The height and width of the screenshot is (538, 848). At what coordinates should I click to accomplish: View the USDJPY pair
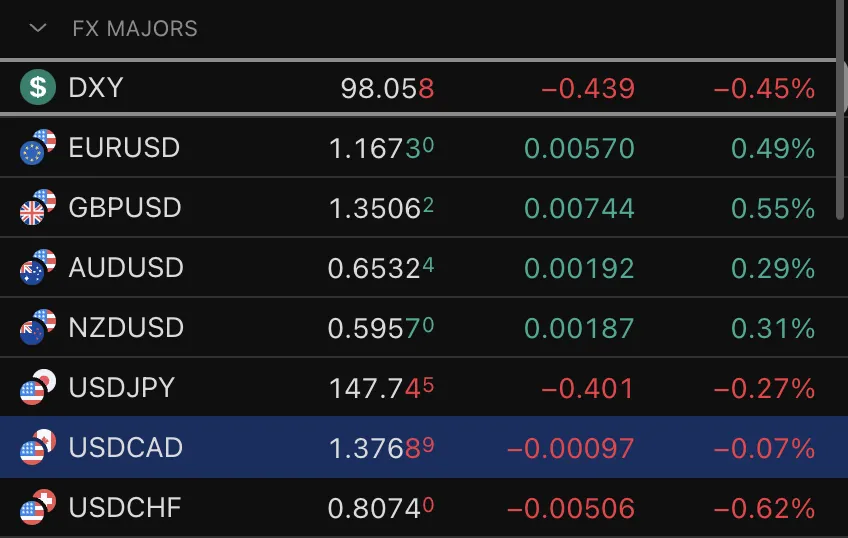(122, 388)
